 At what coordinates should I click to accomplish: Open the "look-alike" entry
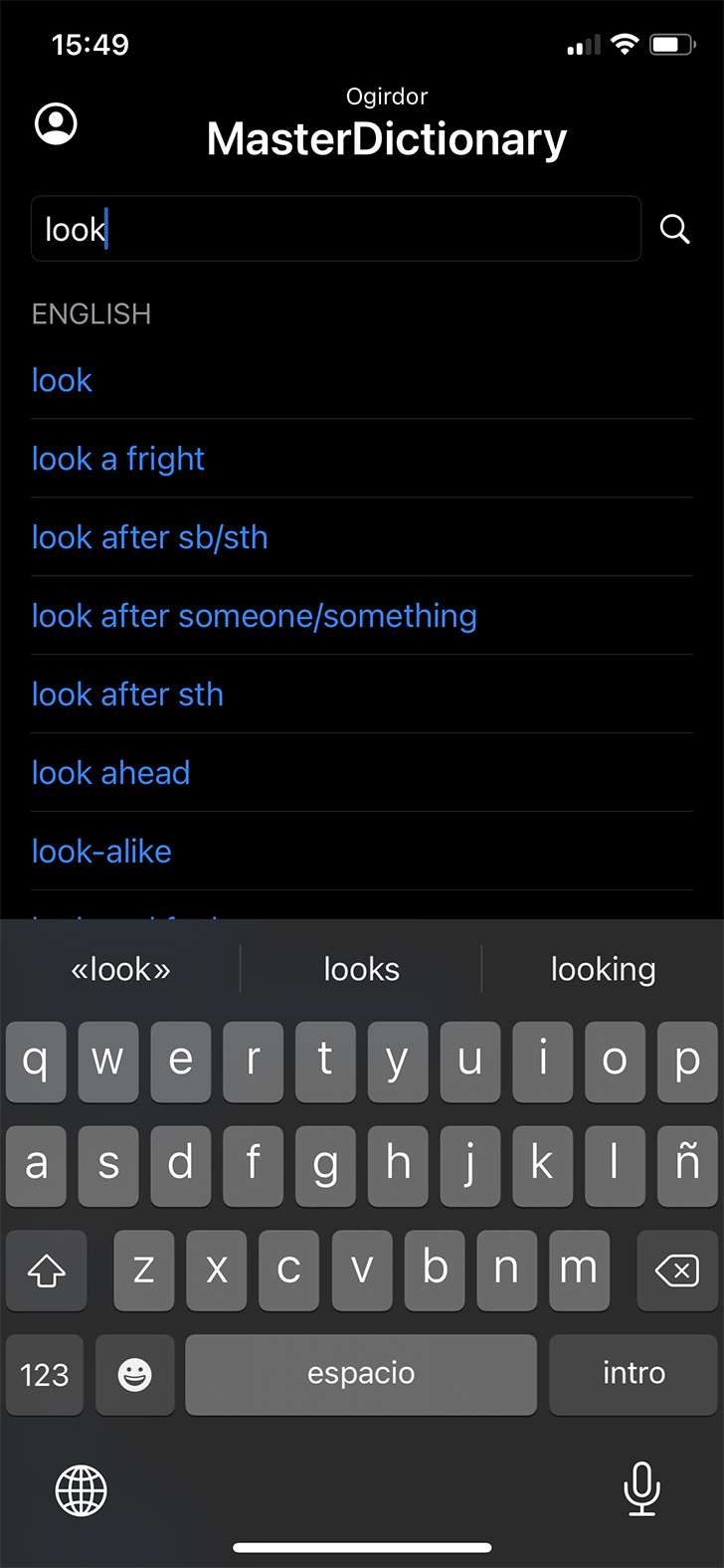101,852
